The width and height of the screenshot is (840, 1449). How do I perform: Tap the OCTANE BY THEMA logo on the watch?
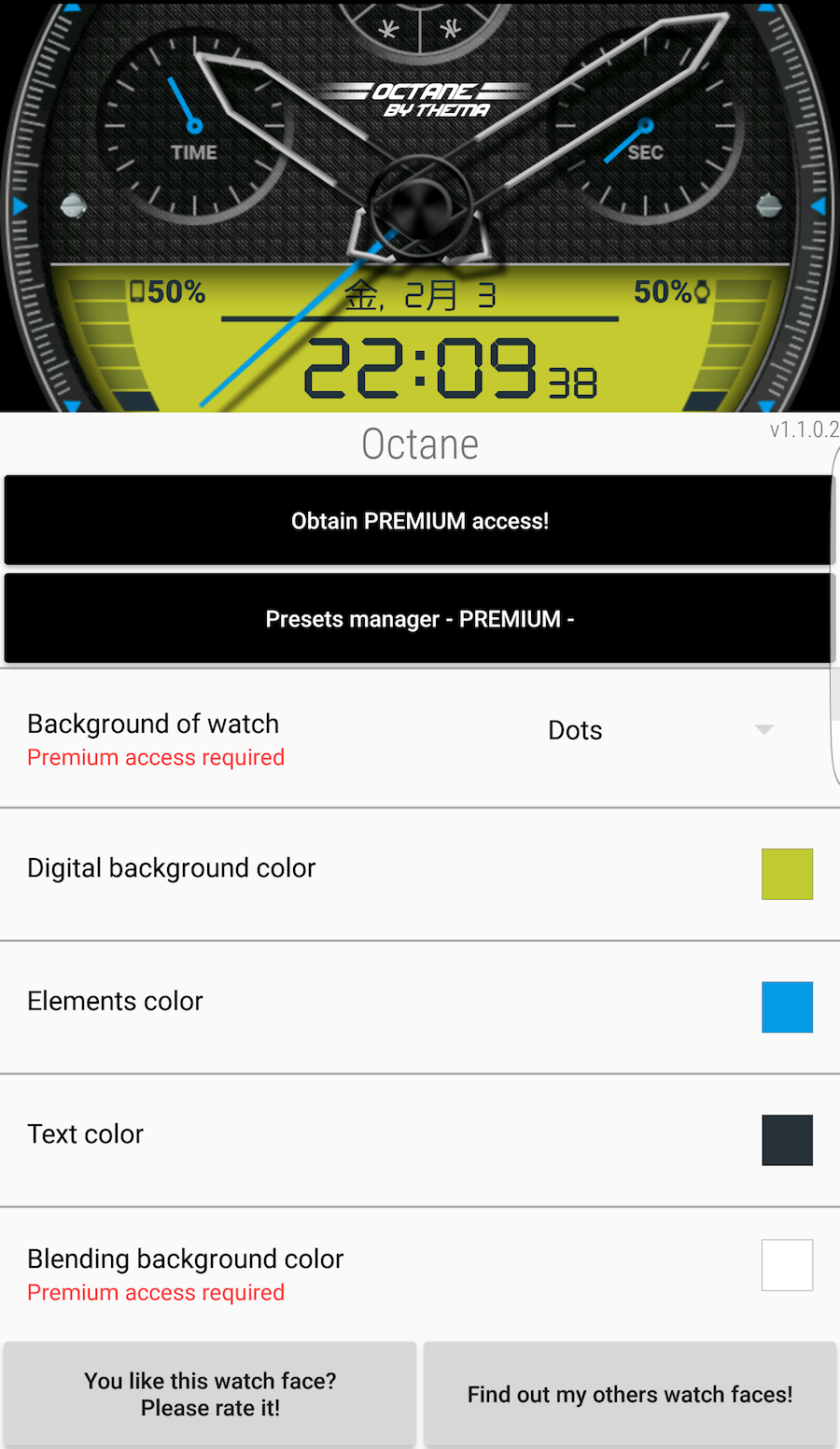point(418,98)
